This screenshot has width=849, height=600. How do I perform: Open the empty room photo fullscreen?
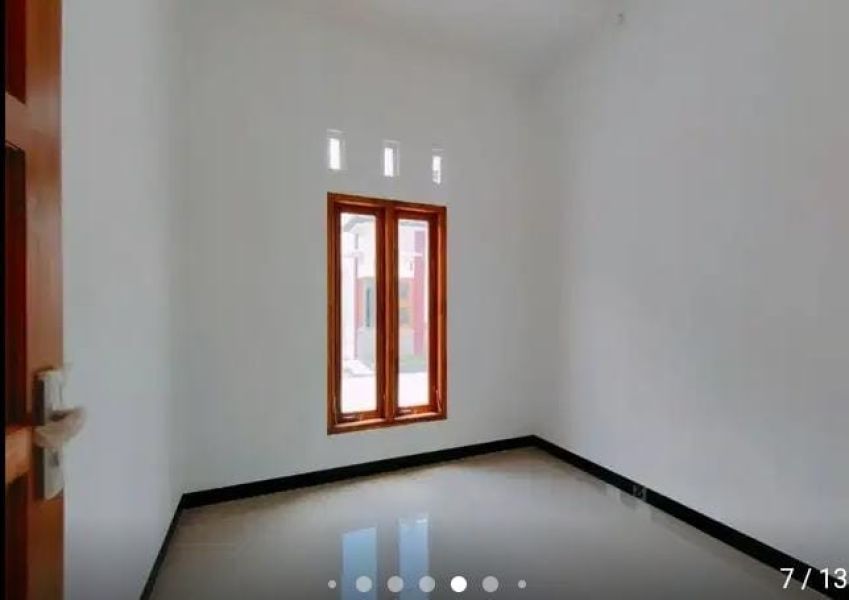[424, 300]
